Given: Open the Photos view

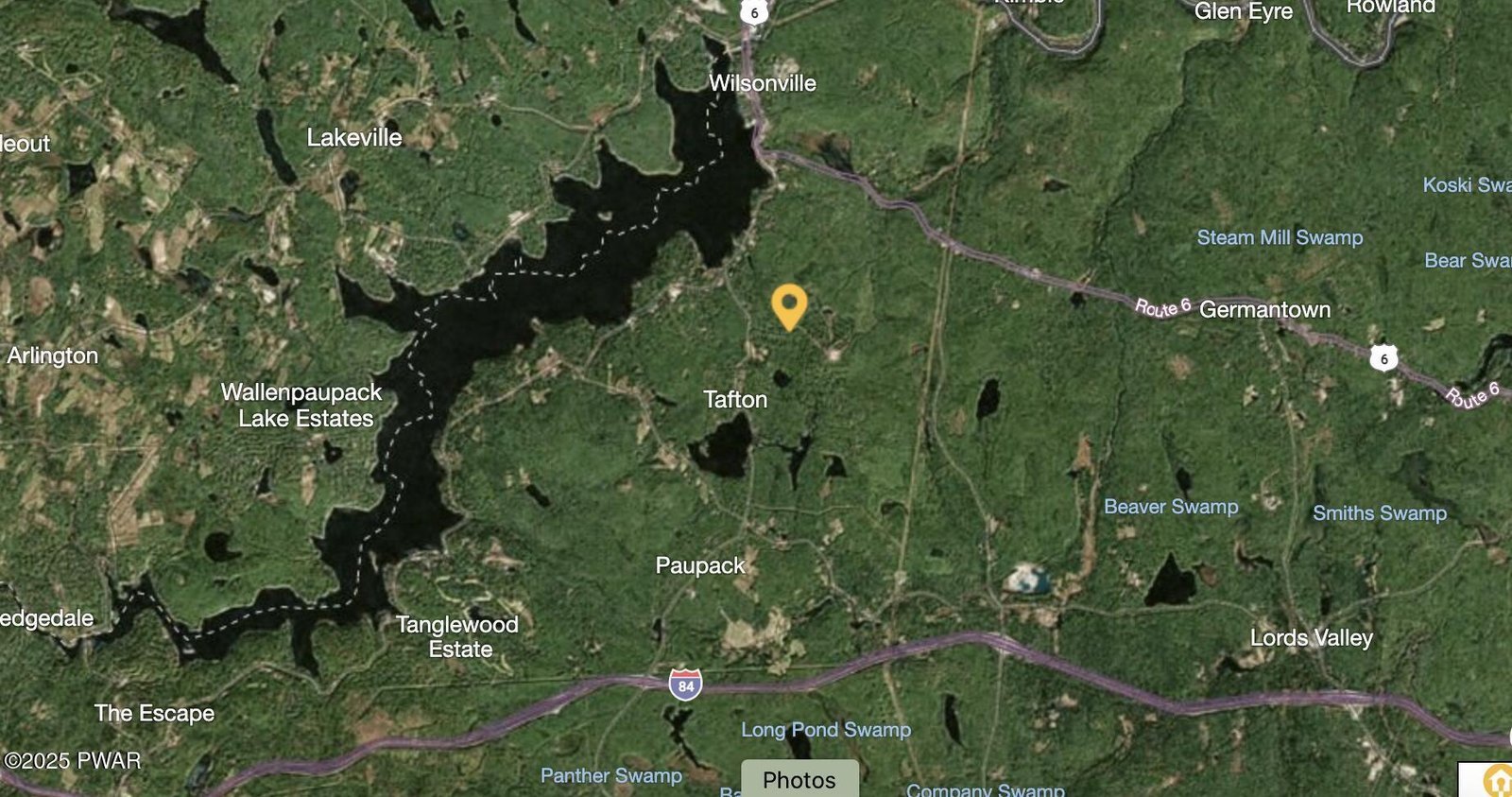Looking at the screenshot, I should pos(799,779).
